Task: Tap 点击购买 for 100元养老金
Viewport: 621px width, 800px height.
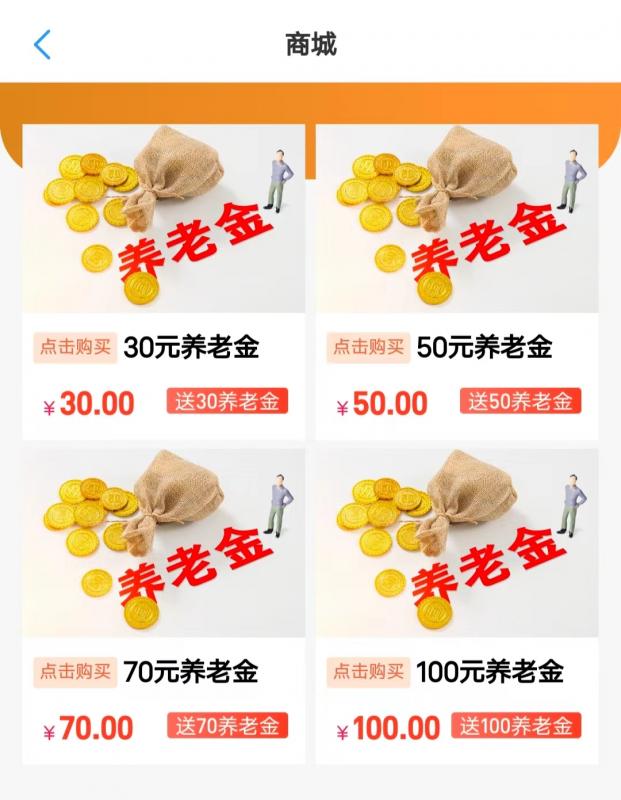Action: click(368, 671)
